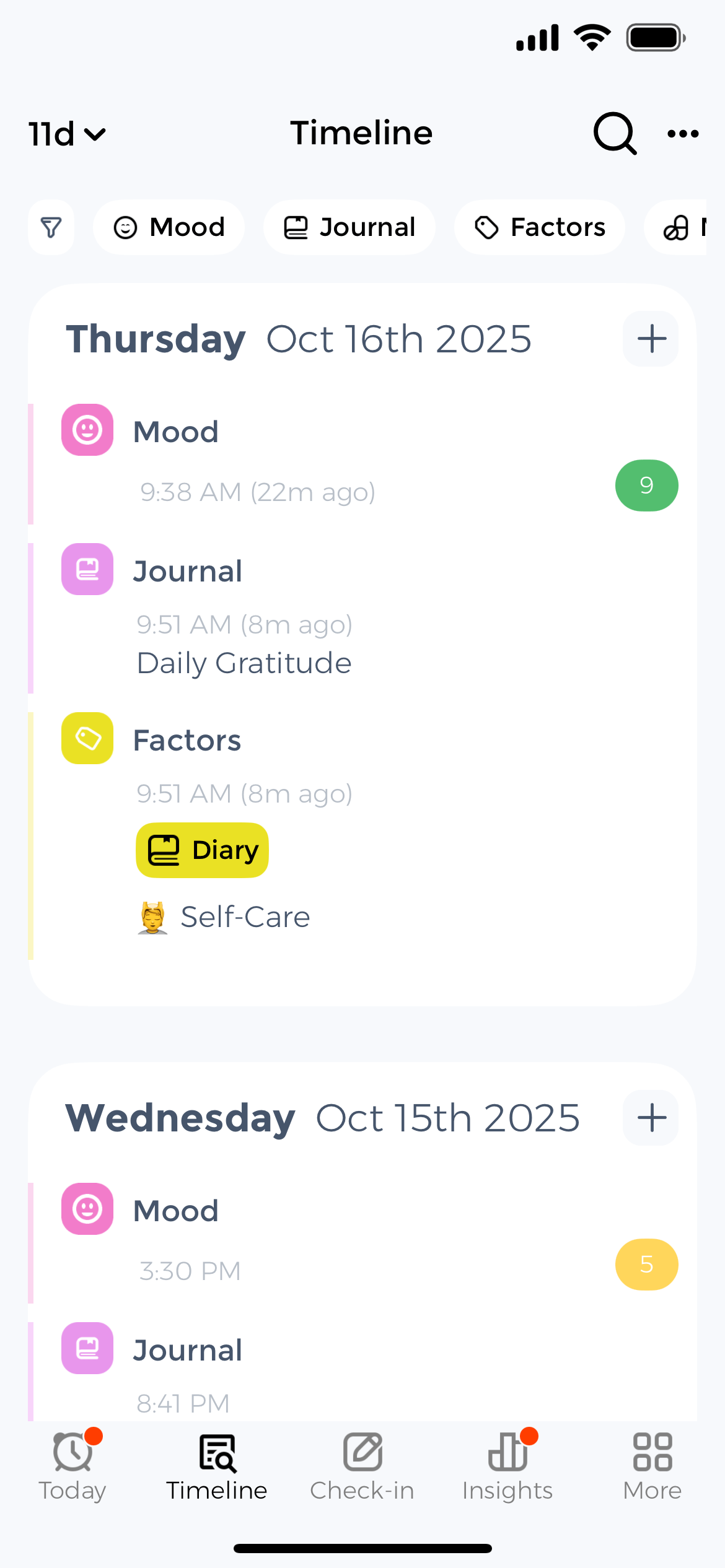Open the three-dot overflow menu
This screenshot has height=1568, width=725.
click(x=683, y=134)
